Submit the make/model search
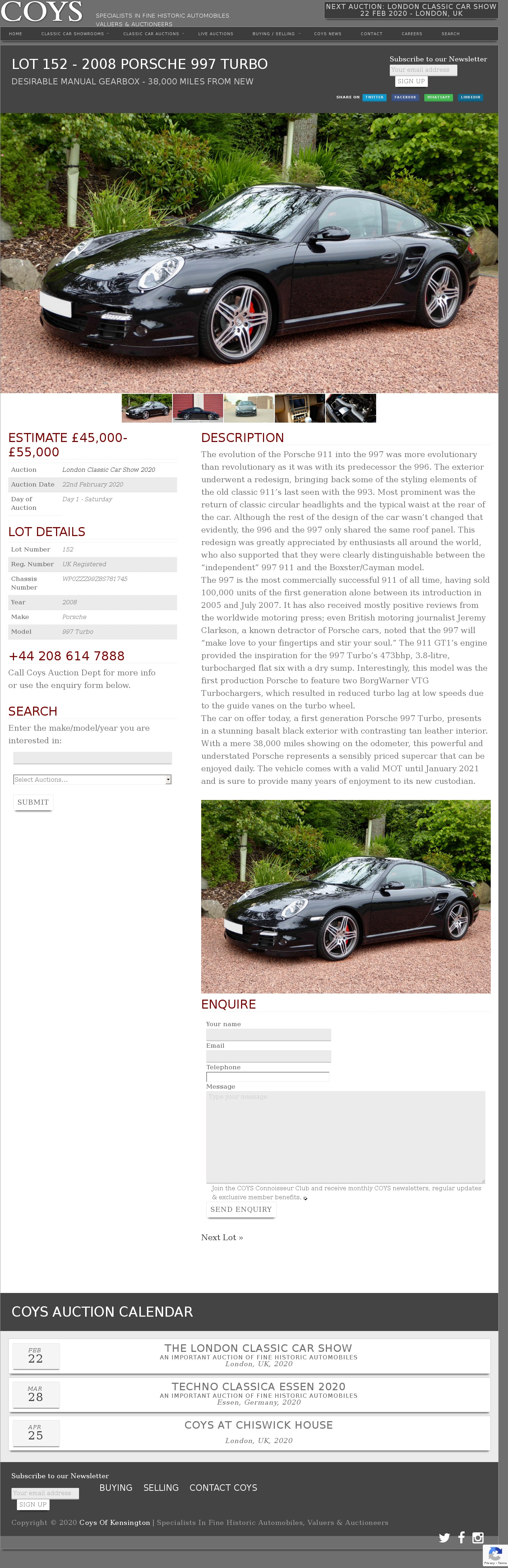The width and height of the screenshot is (508, 1568). click(x=33, y=802)
